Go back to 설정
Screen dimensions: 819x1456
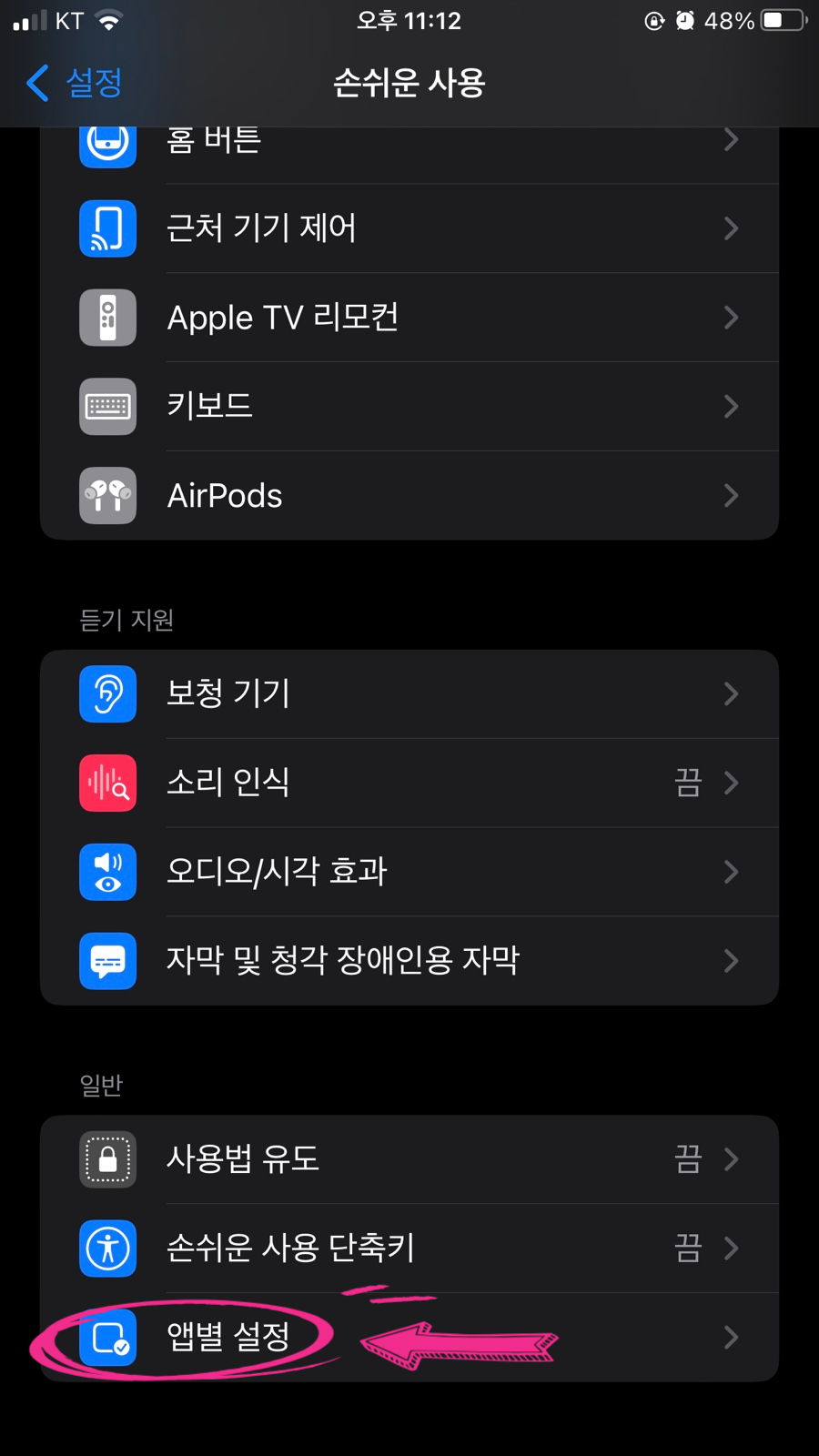point(75,83)
